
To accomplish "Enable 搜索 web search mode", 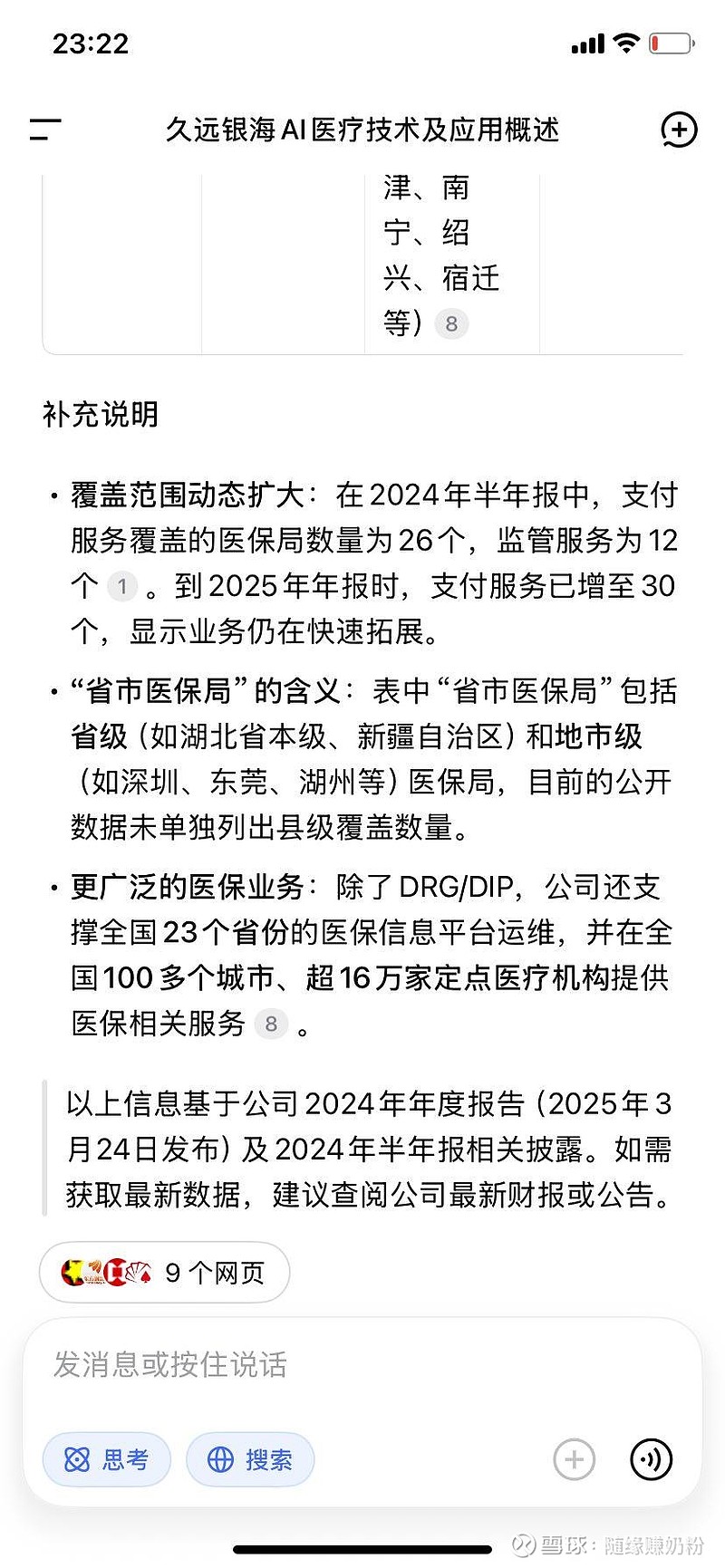I will point(250,1459).
